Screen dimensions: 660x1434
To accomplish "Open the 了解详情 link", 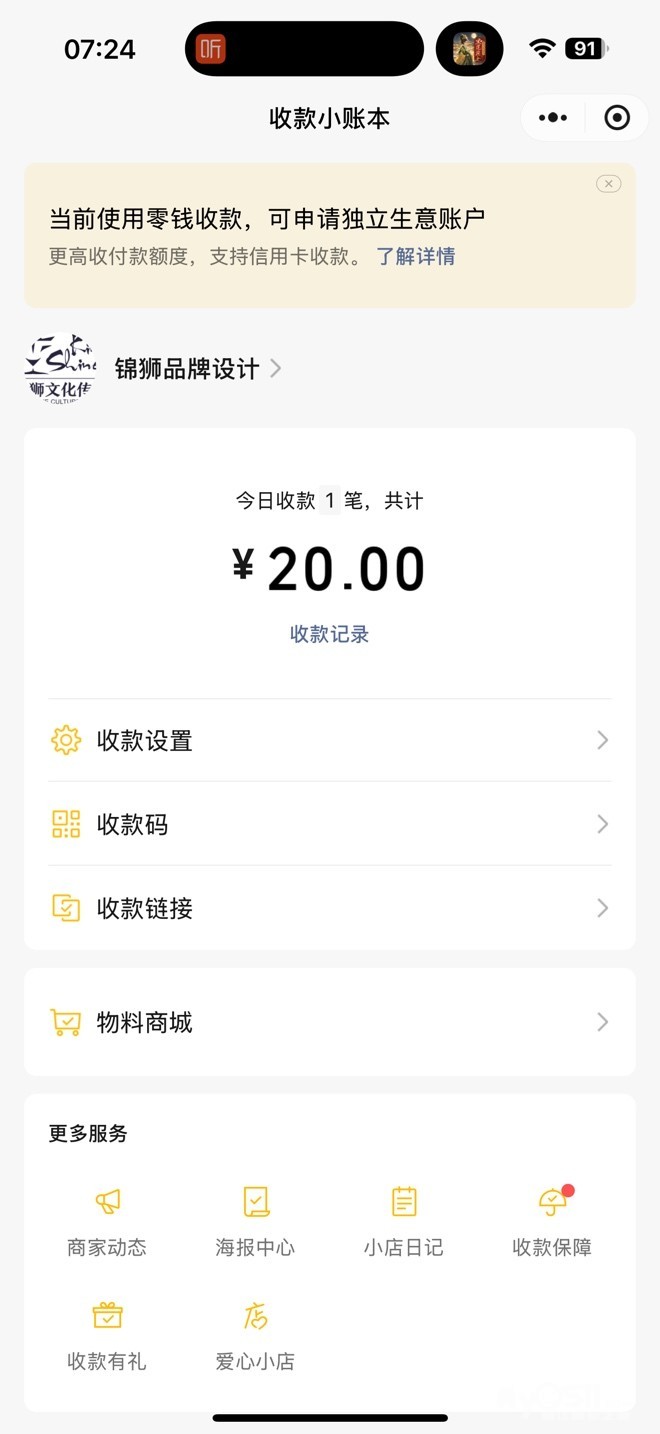I will point(416,257).
